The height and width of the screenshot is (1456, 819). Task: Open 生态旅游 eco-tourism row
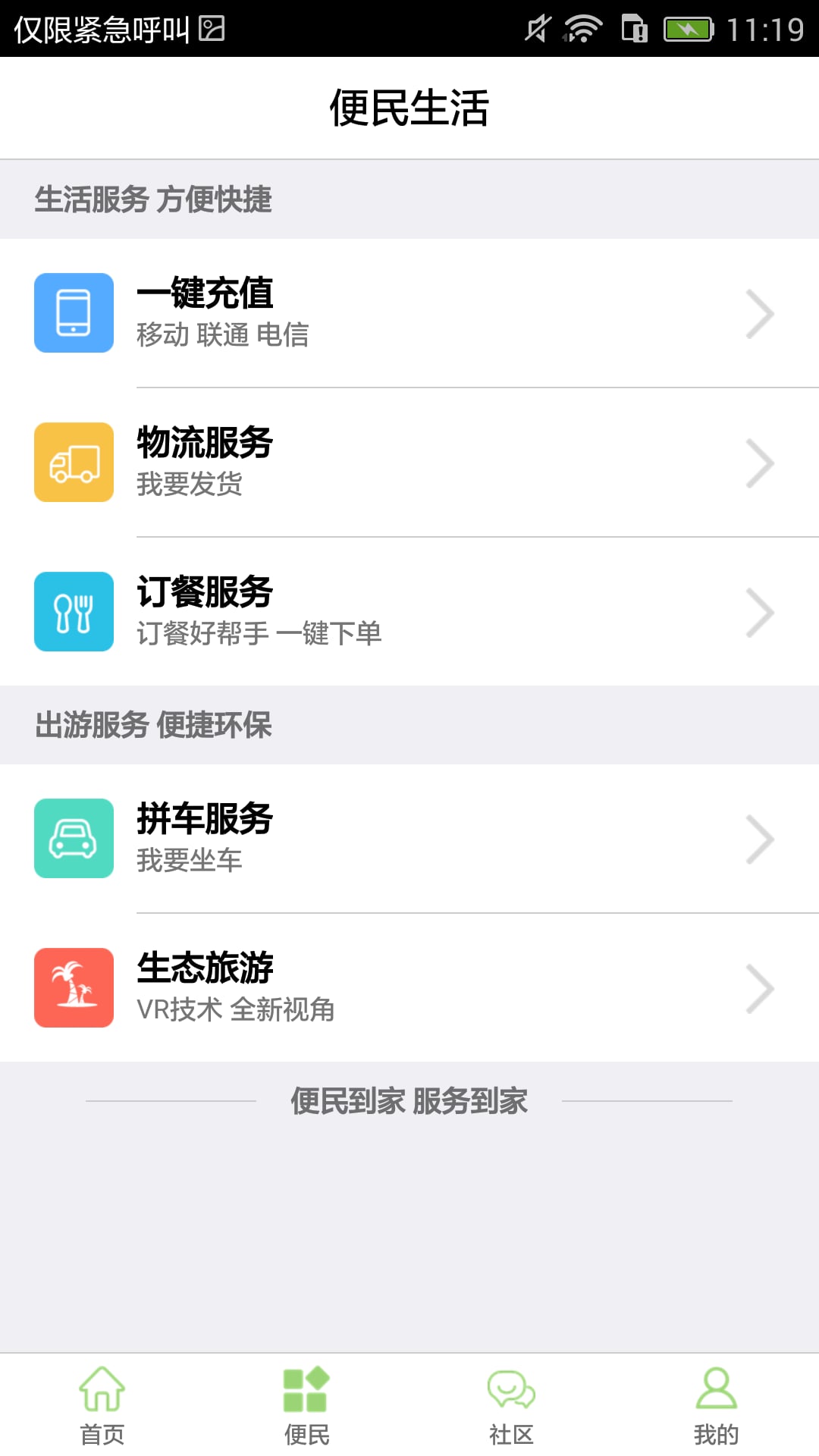409,988
